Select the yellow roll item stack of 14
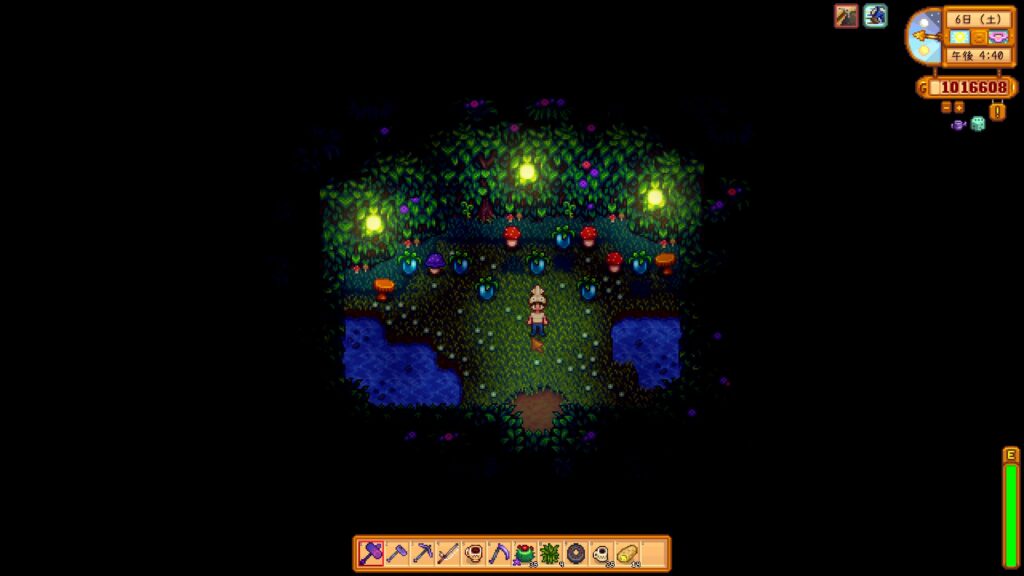 point(627,553)
